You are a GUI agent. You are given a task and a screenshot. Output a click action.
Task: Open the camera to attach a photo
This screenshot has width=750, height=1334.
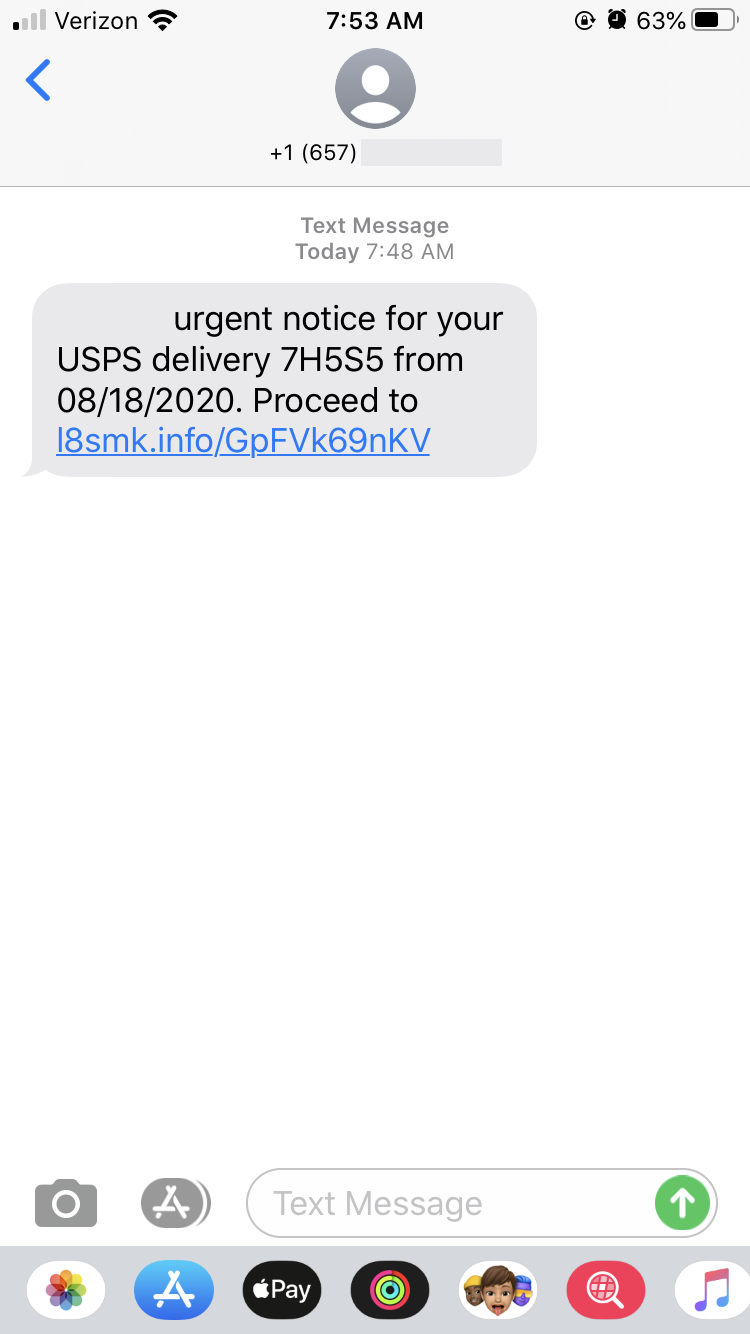[66, 1203]
